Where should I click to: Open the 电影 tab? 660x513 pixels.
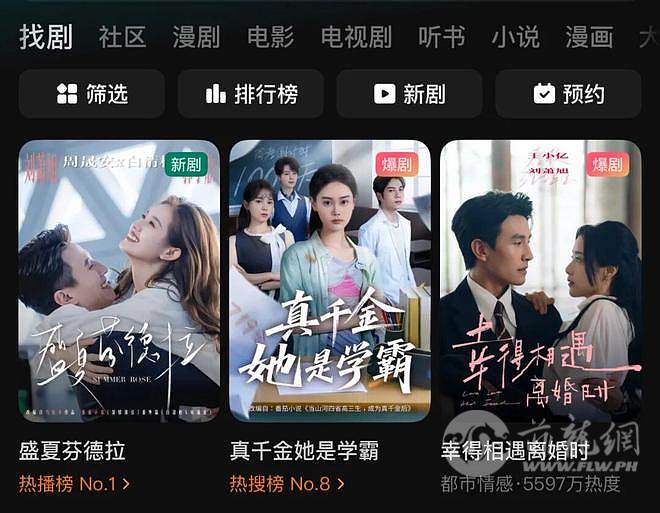click(x=270, y=37)
